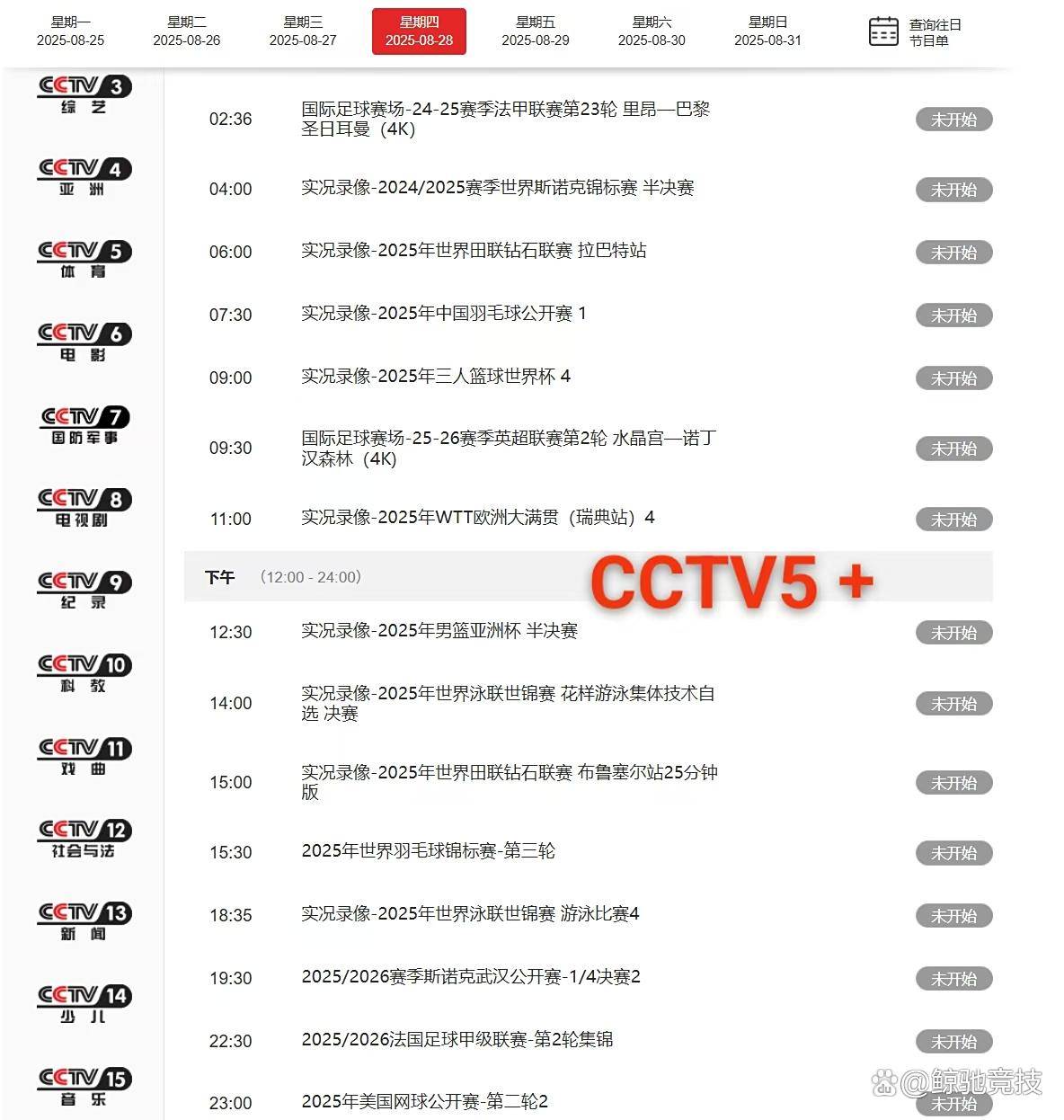The height and width of the screenshot is (1120, 1064).
Task: Tap the highlighted Thursday 2025-08-28 tab
Action: pos(419,31)
